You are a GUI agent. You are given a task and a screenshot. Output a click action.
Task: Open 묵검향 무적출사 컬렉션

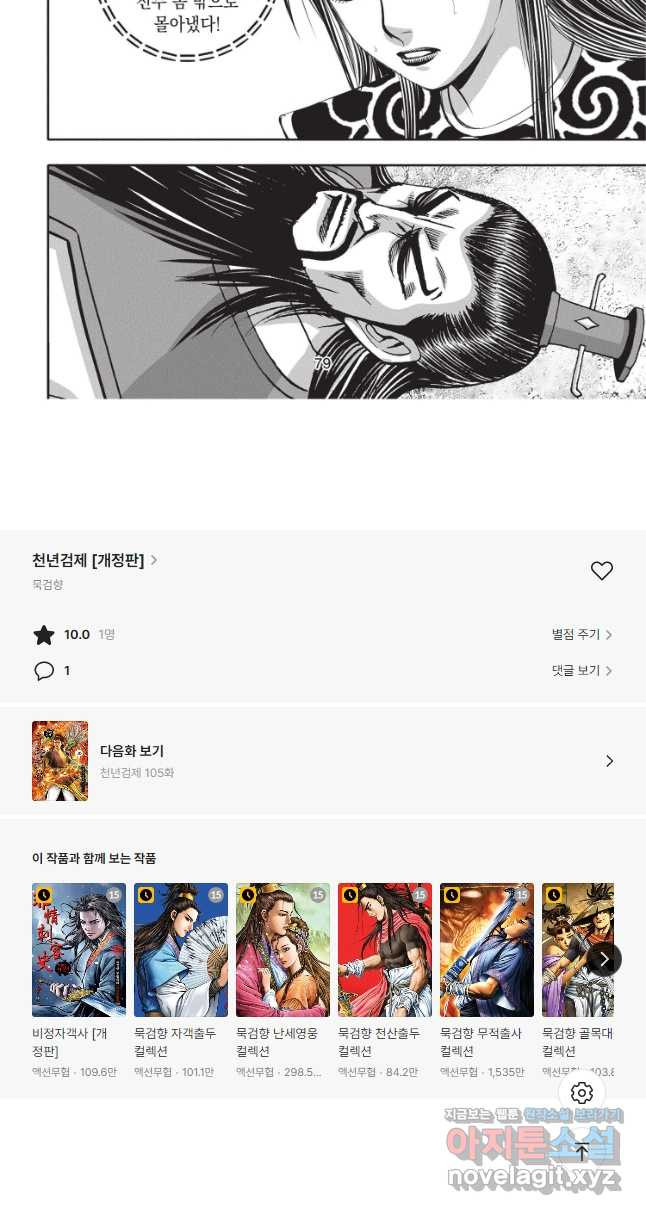point(487,950)
